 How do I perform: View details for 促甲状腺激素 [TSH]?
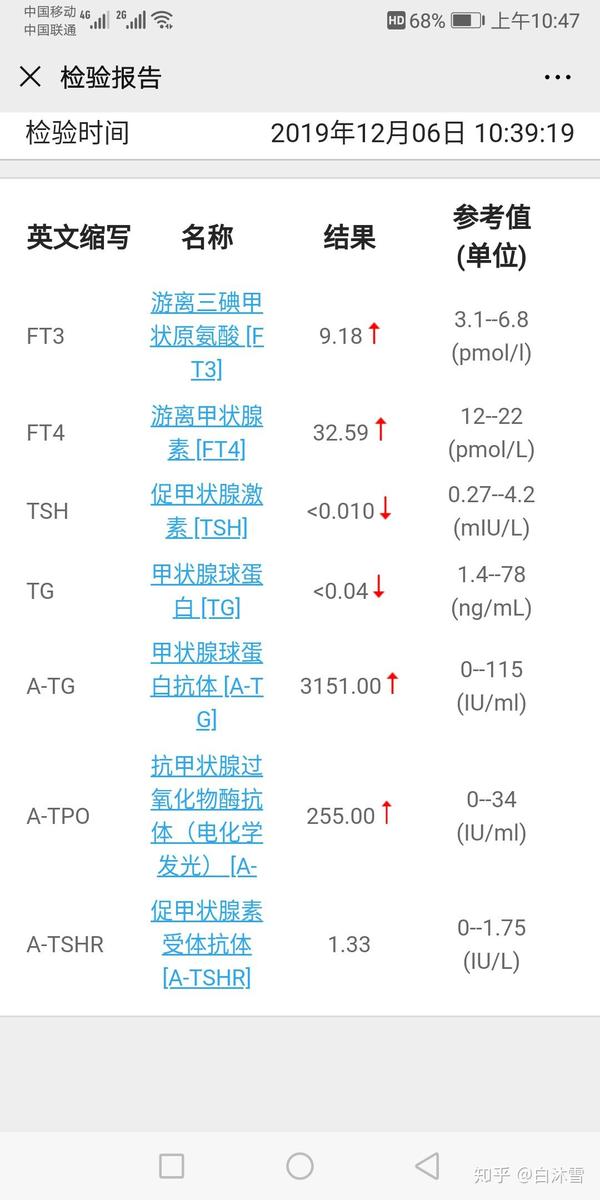click(x=207, y=511)
